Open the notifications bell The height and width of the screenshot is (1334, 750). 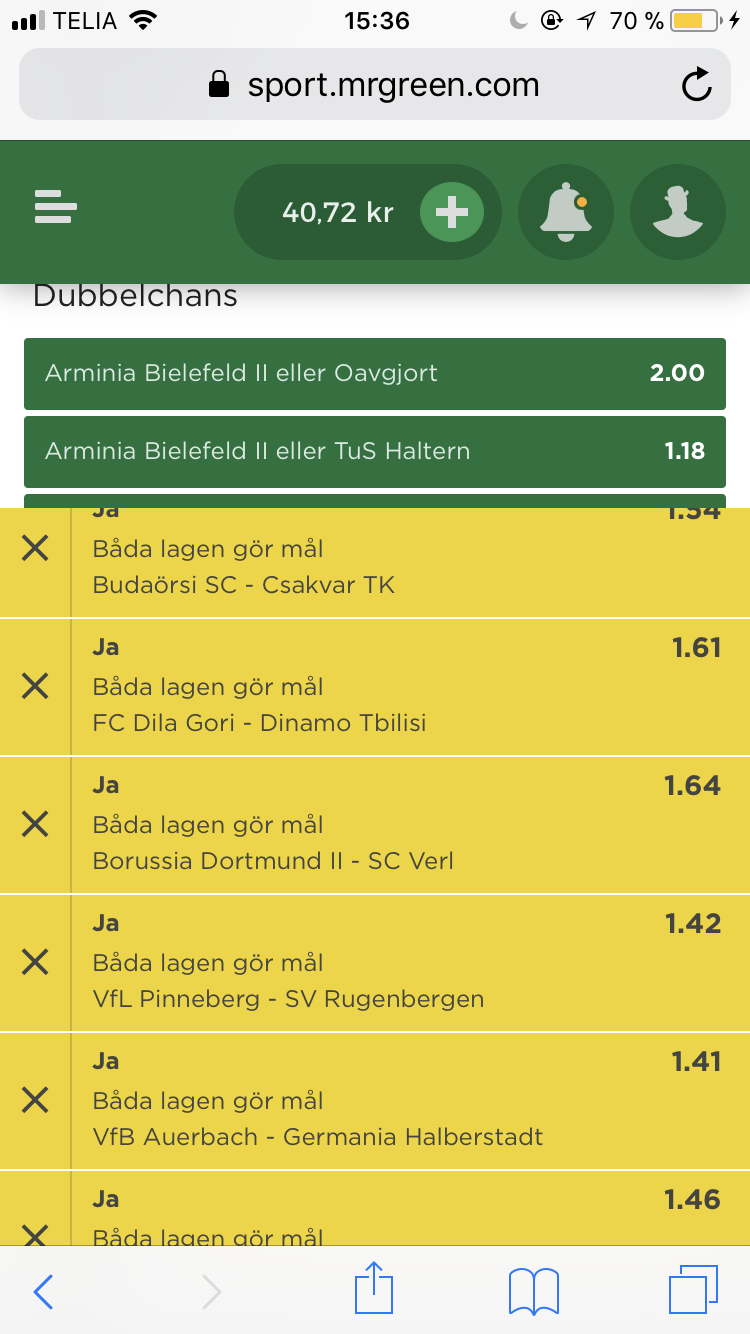(566, 212)
